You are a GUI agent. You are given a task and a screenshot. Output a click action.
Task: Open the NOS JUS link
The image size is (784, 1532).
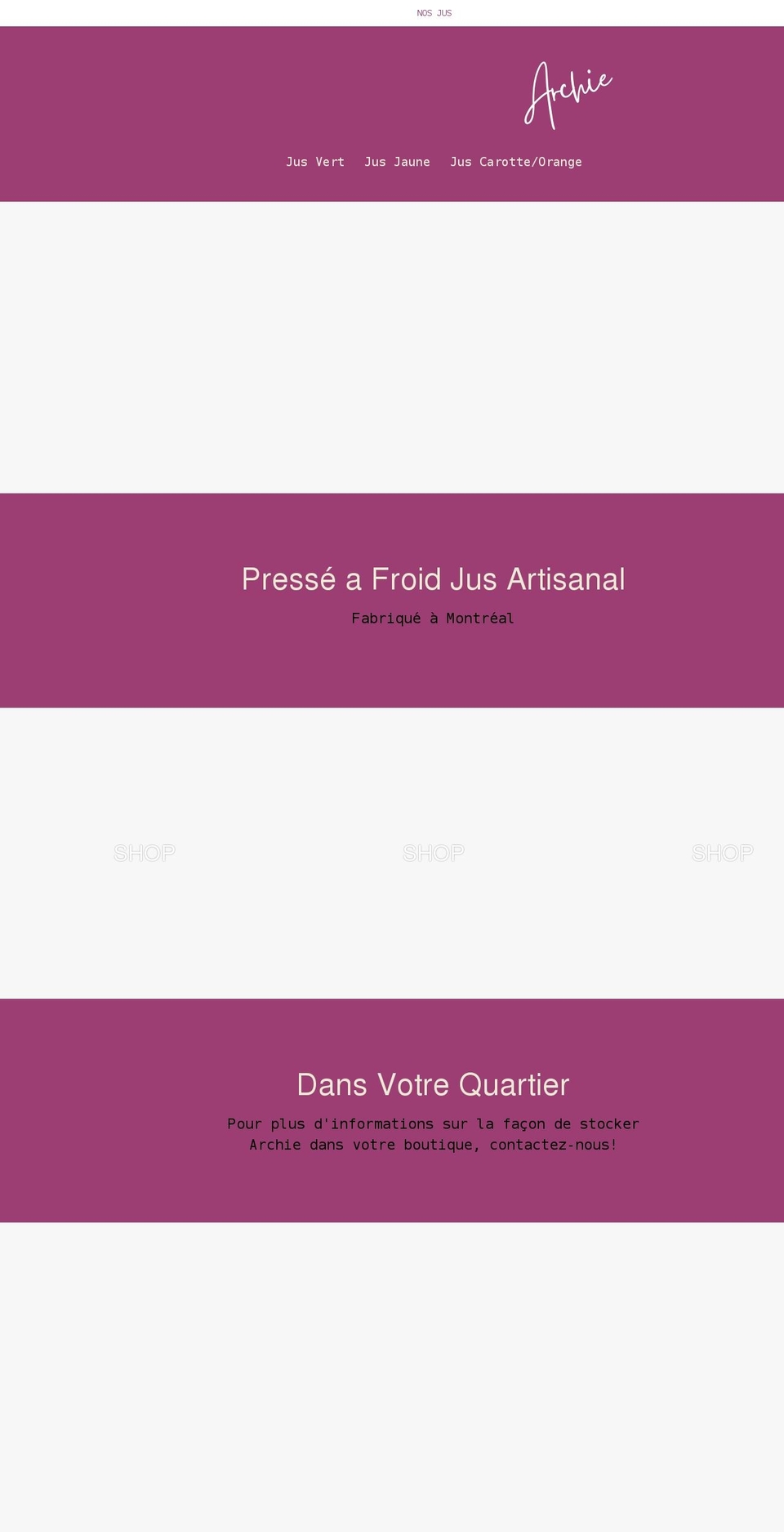434,13
